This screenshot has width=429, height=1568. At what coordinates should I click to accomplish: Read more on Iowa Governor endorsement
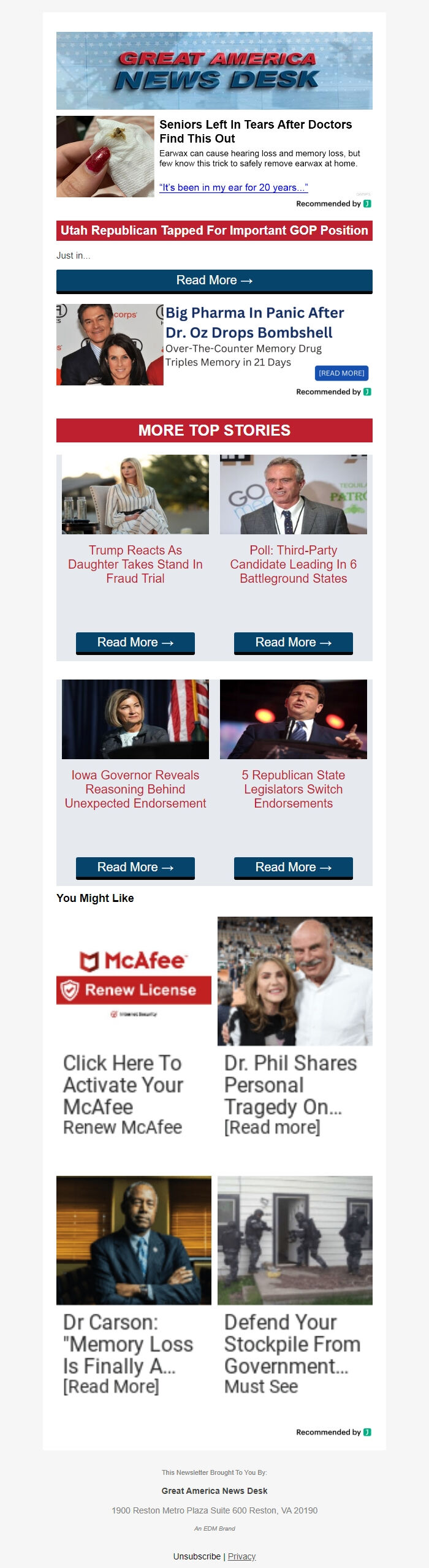tap(135, 868)
